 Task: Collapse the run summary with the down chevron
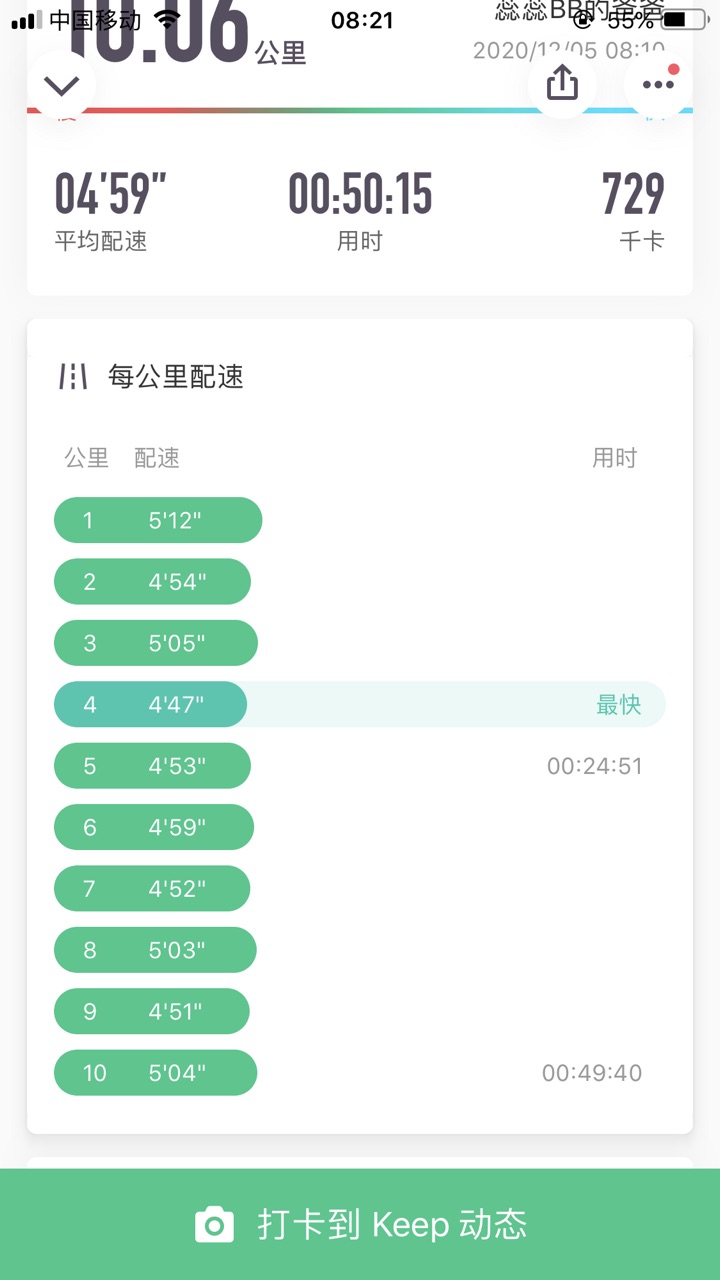click(x=62, y=85)
